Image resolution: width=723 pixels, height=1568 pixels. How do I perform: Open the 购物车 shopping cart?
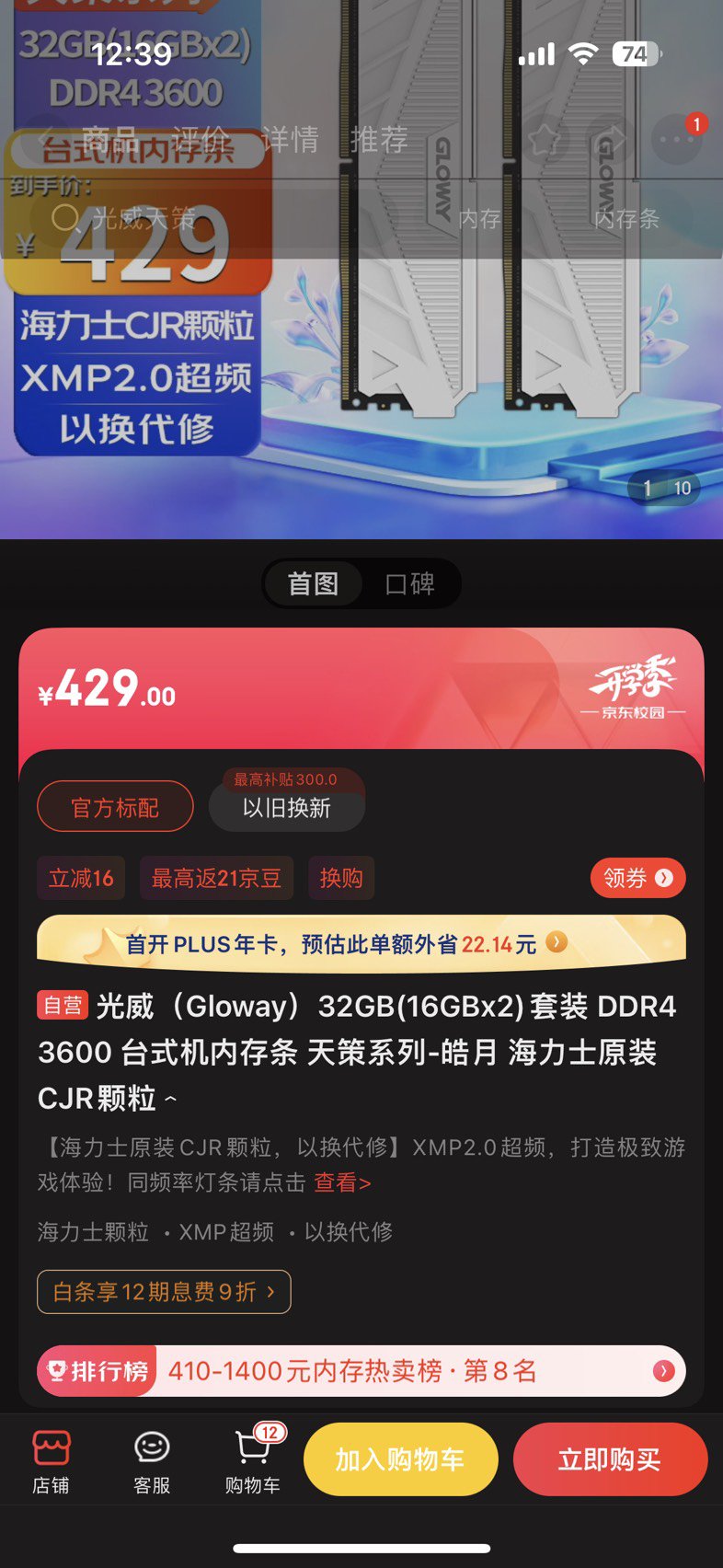tap(253, 1461)
